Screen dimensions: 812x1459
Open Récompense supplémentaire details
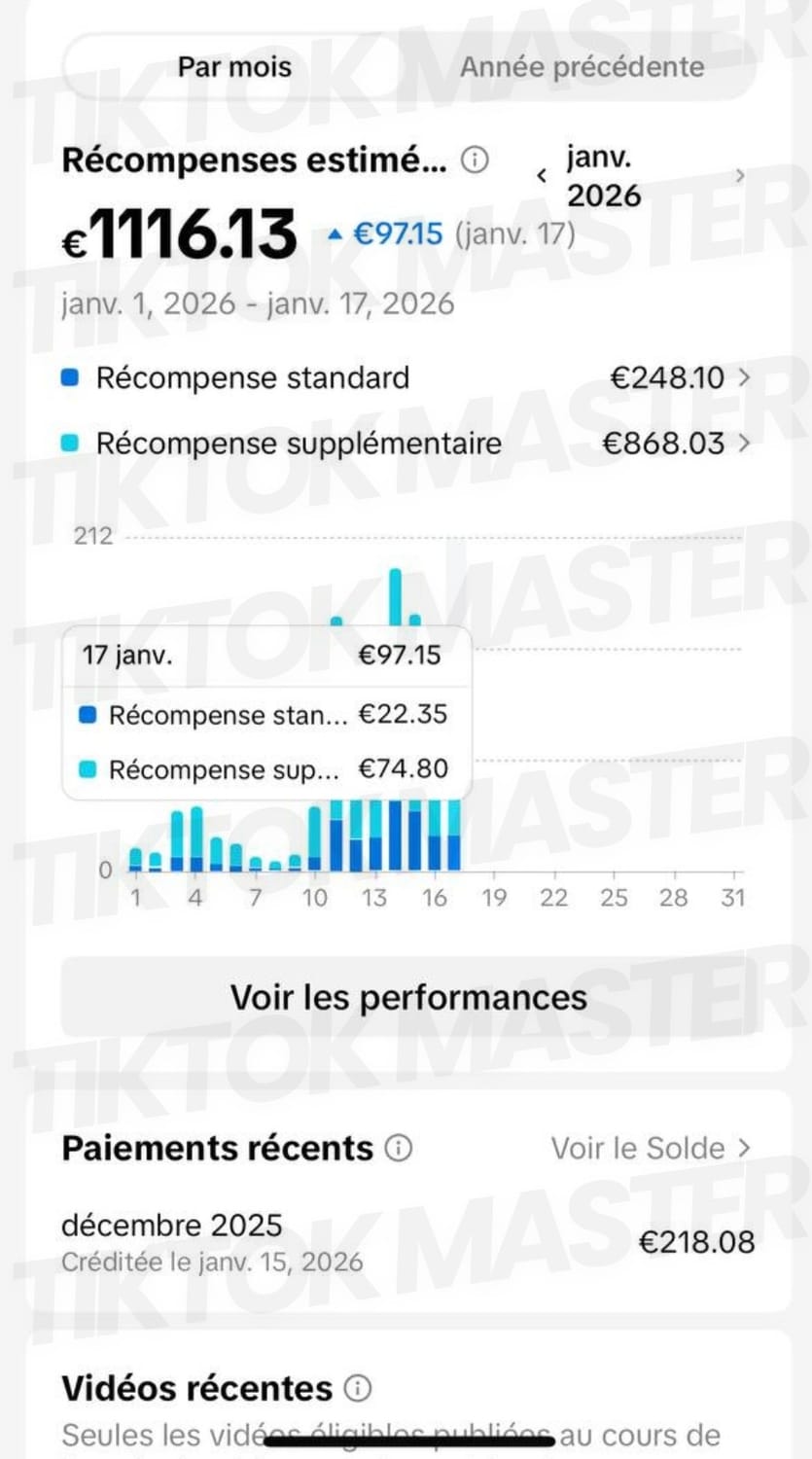click(676, 444)
